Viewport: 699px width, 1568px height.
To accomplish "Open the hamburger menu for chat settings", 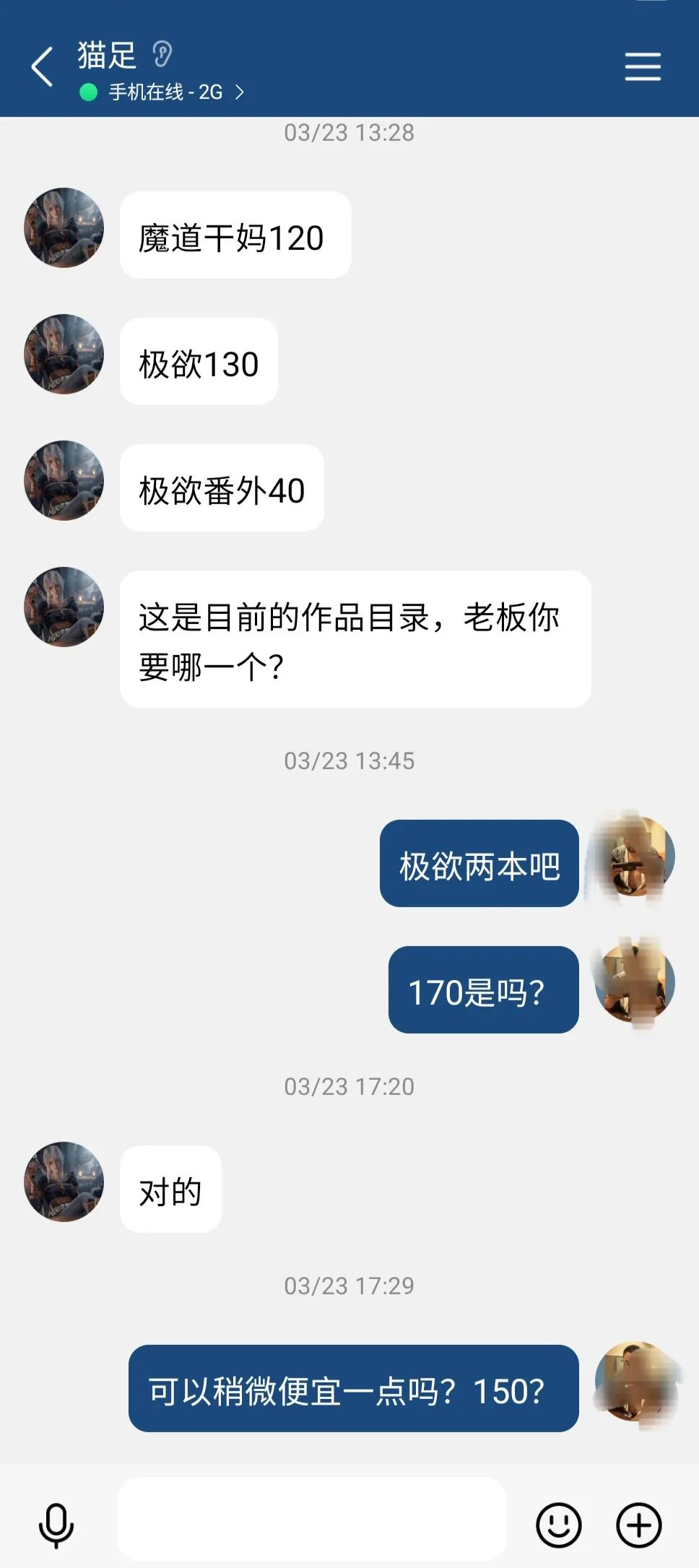I will (x=642, y=66).
